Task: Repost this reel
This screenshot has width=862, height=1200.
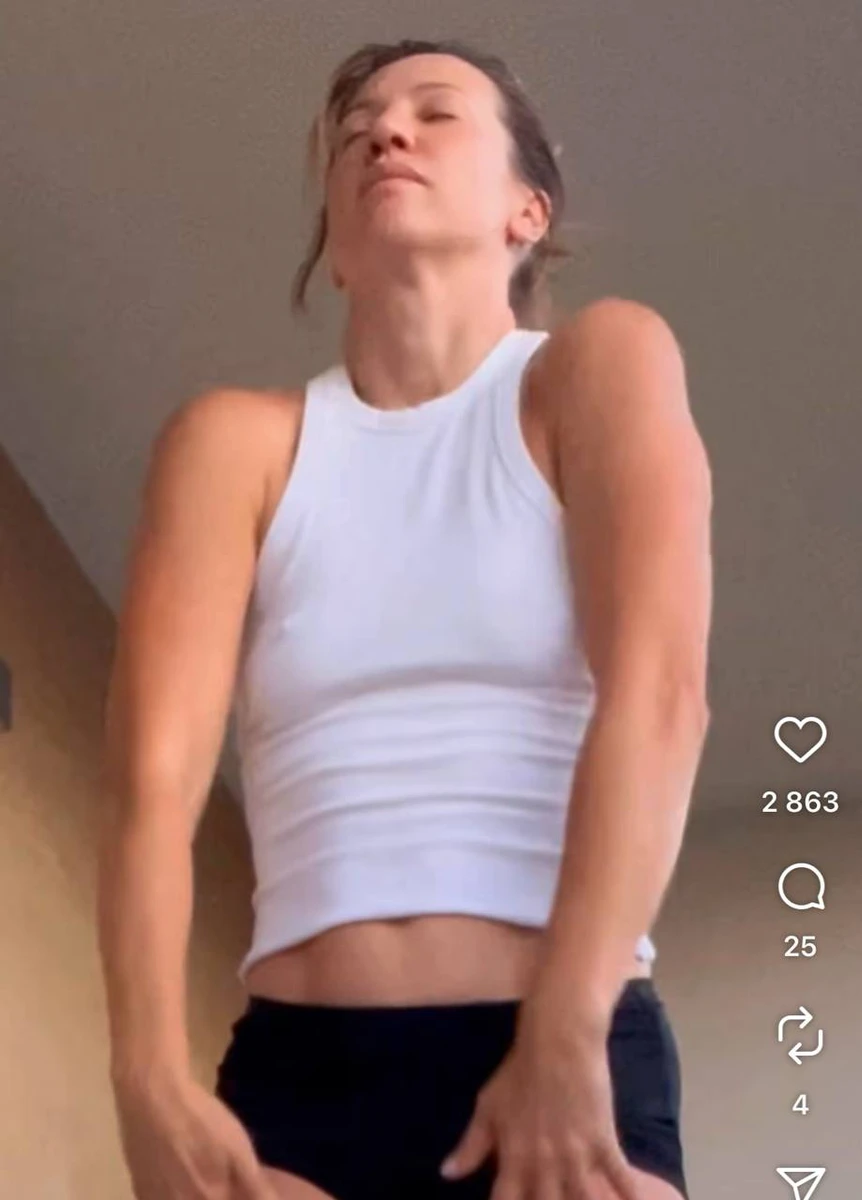Action: click(x=800, y=1036)
